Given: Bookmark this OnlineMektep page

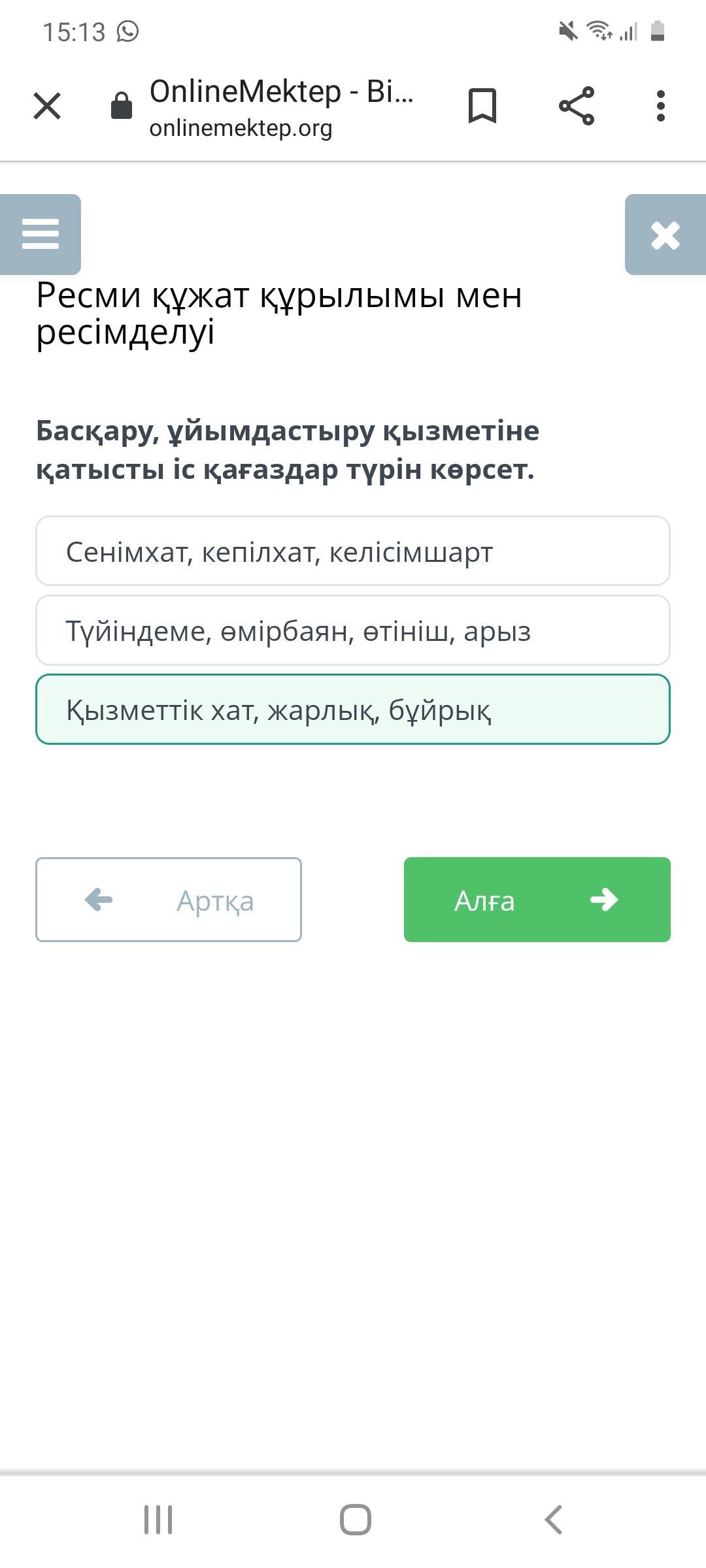Looking at the screenshot, I should (x=482, y=106).
